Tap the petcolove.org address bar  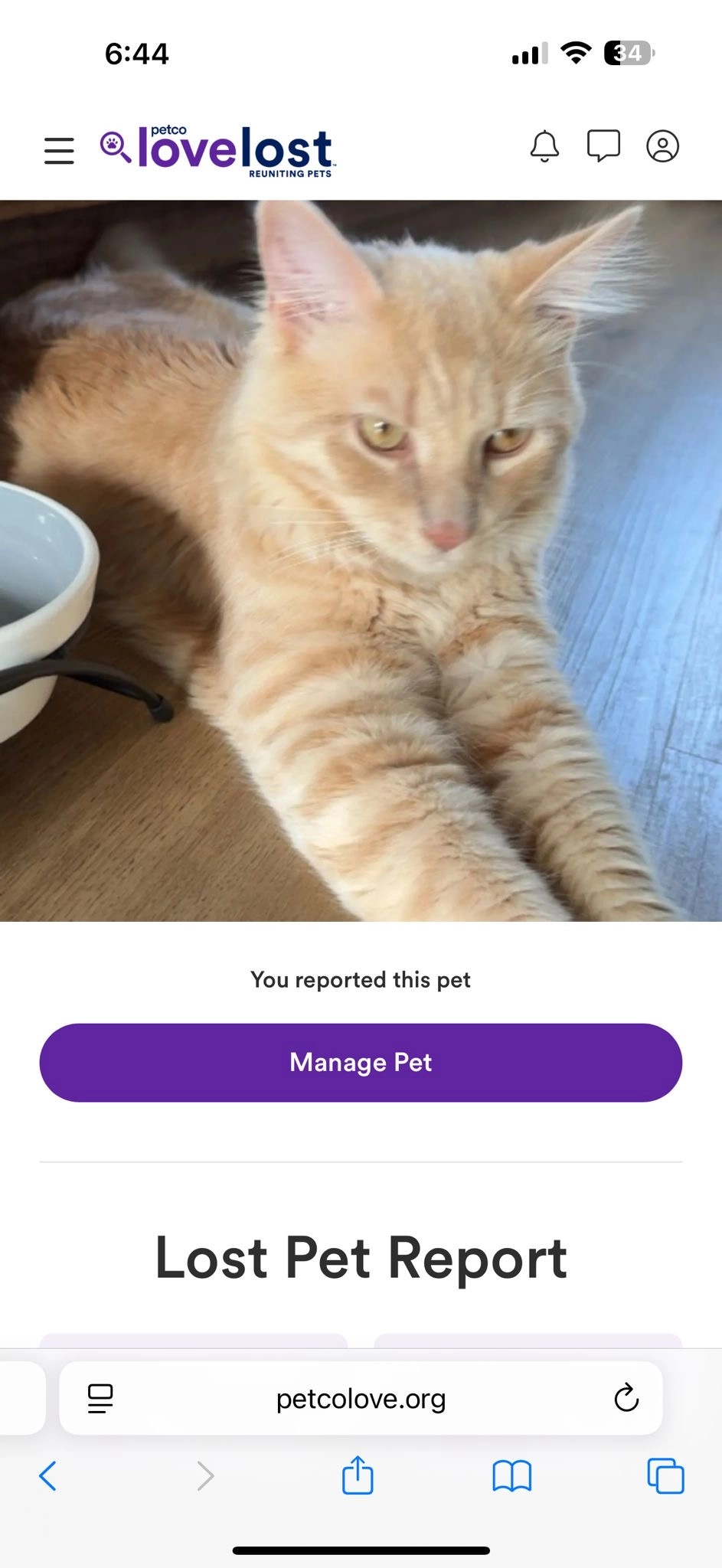pos(361,1399)
